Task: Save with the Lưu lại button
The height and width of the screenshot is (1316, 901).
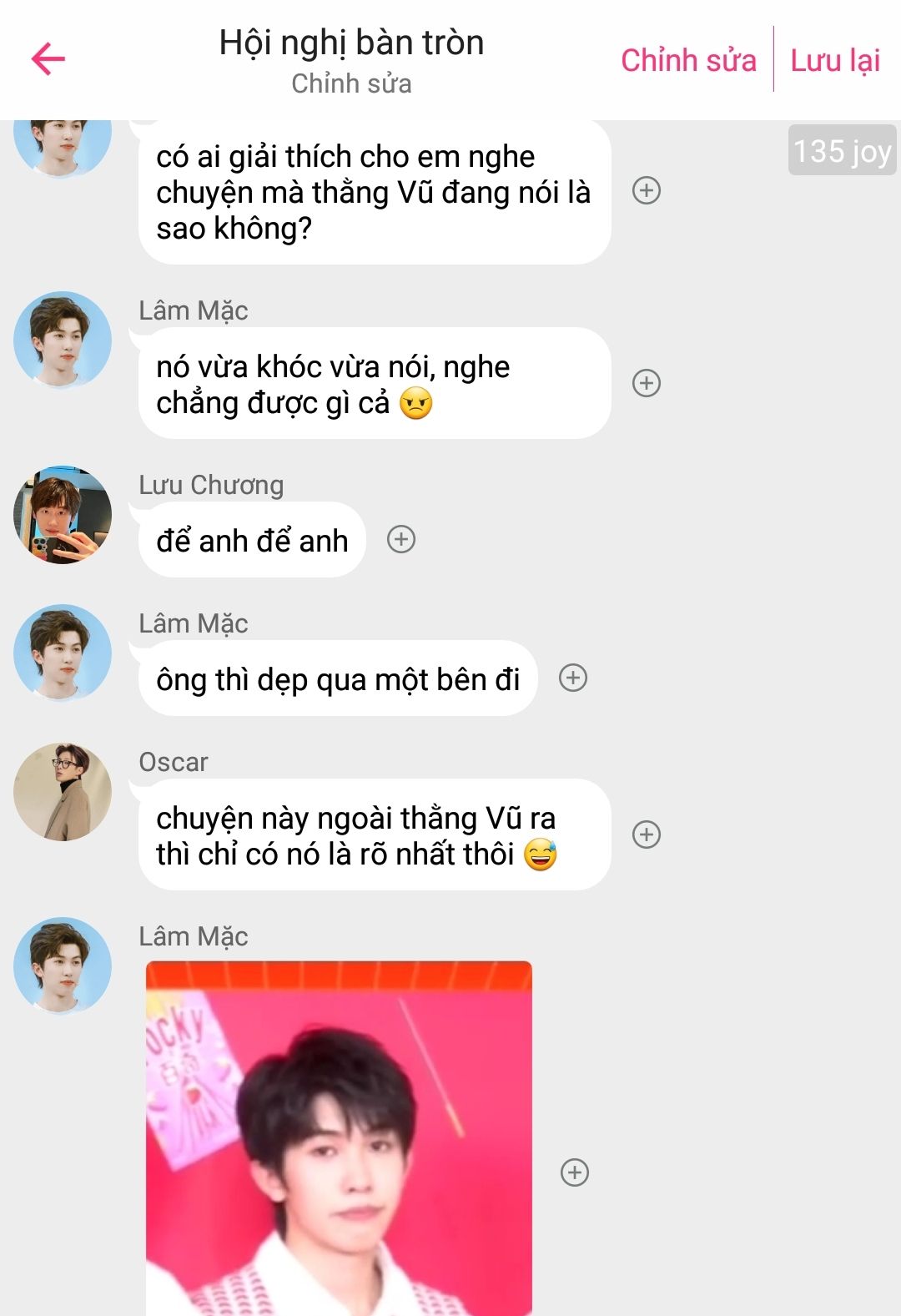Action: [x=835, y=60]
